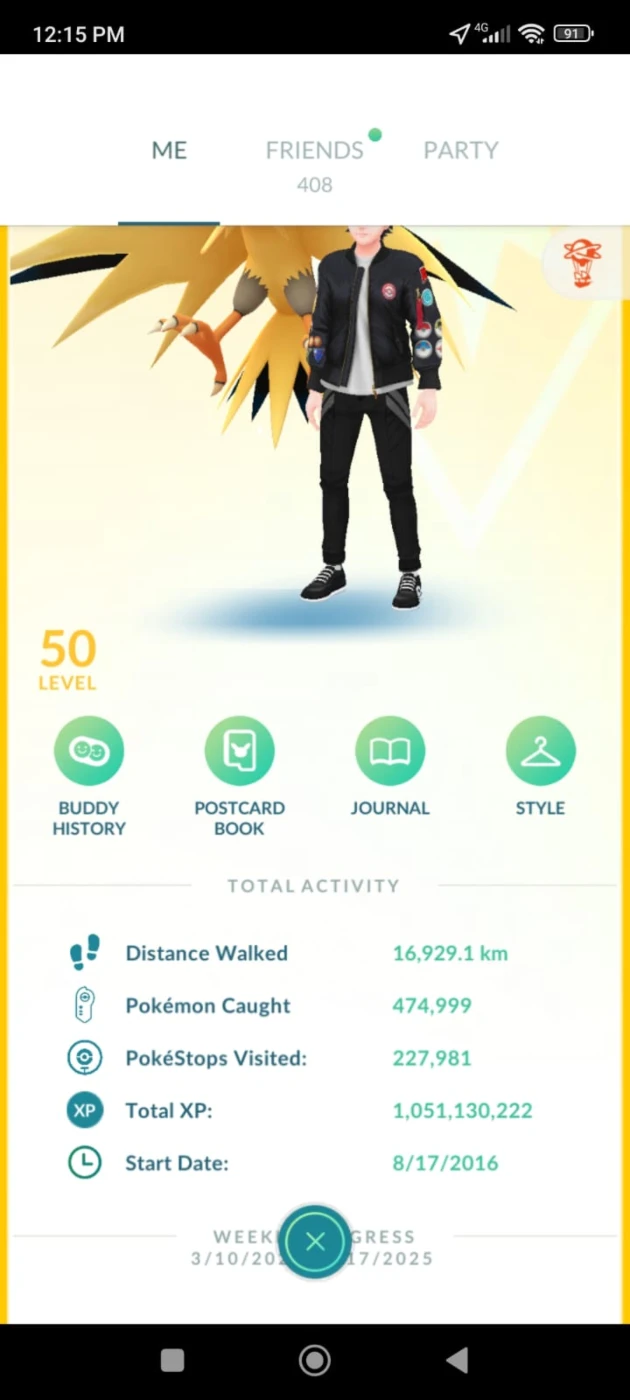Close the trainer profile
The height and width of the screenshot is (1400, 630).
click(x=315, y=1242)
